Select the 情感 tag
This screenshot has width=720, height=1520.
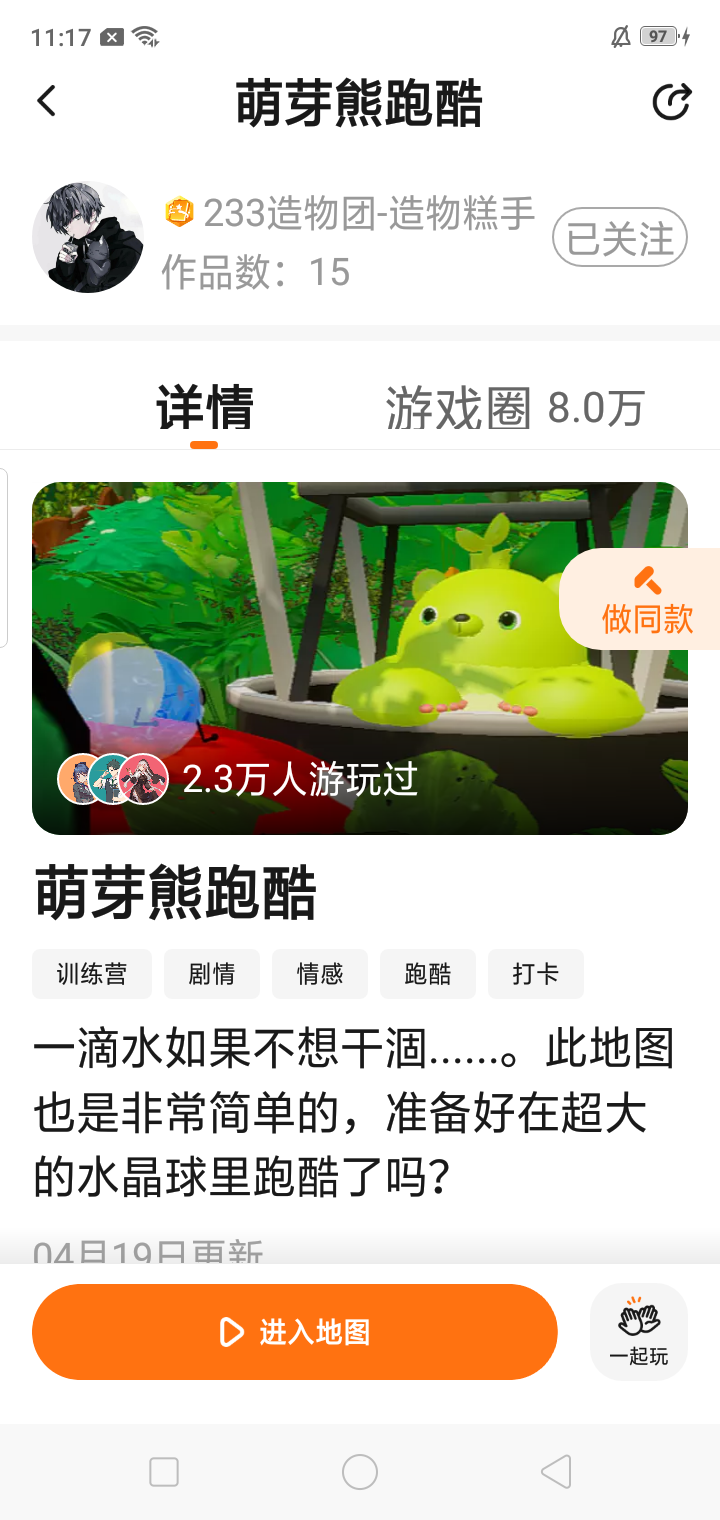click(320, 974)
